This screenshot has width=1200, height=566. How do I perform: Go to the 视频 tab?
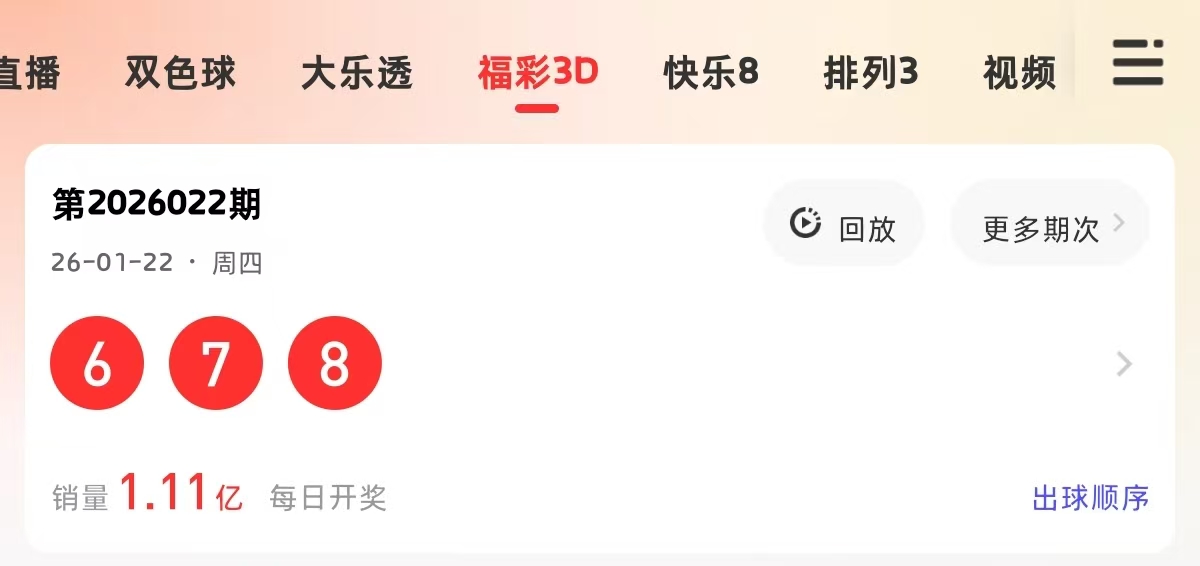point(1019,73)
